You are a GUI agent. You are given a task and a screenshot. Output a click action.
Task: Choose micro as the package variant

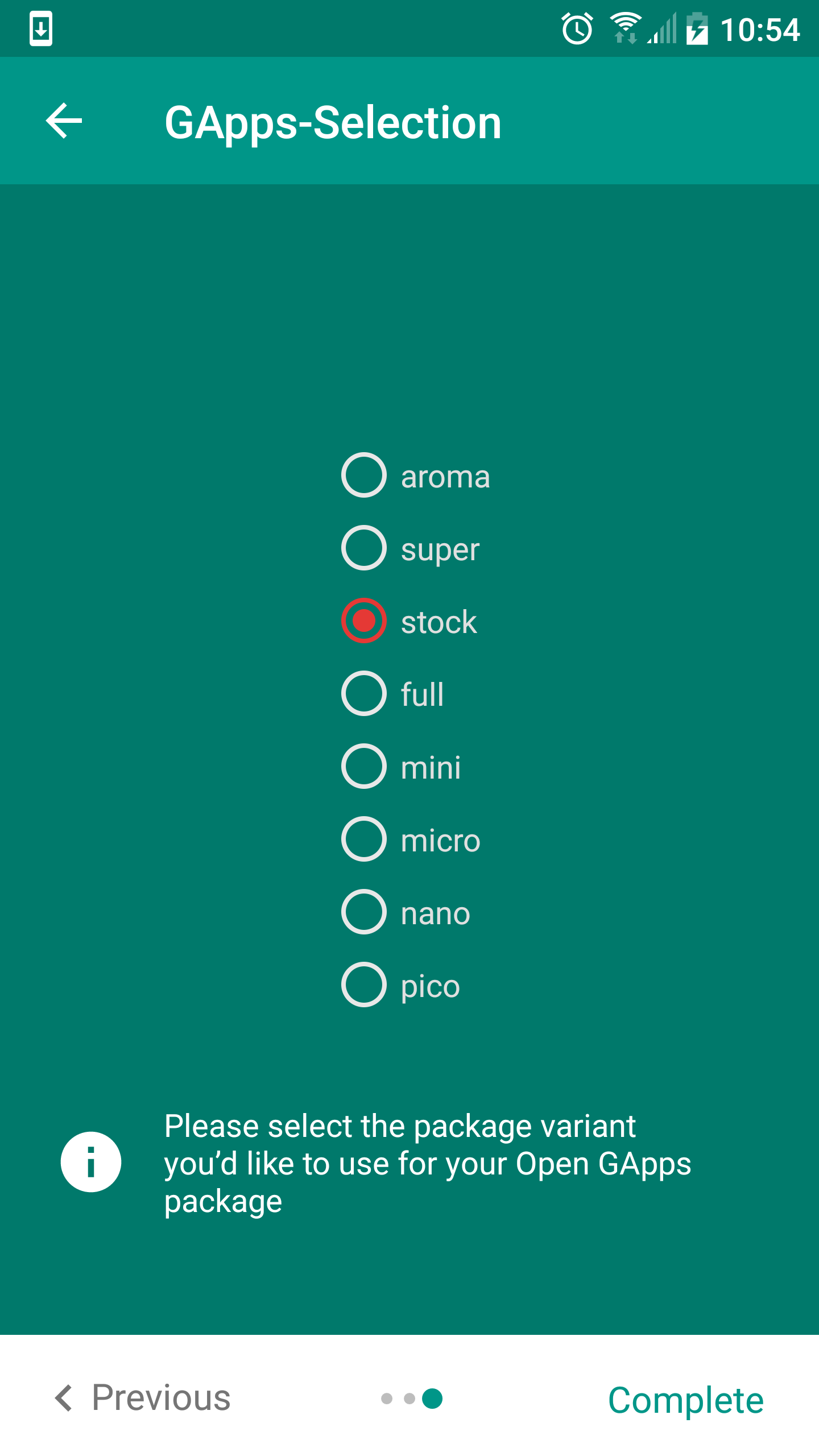coord(364,839)
